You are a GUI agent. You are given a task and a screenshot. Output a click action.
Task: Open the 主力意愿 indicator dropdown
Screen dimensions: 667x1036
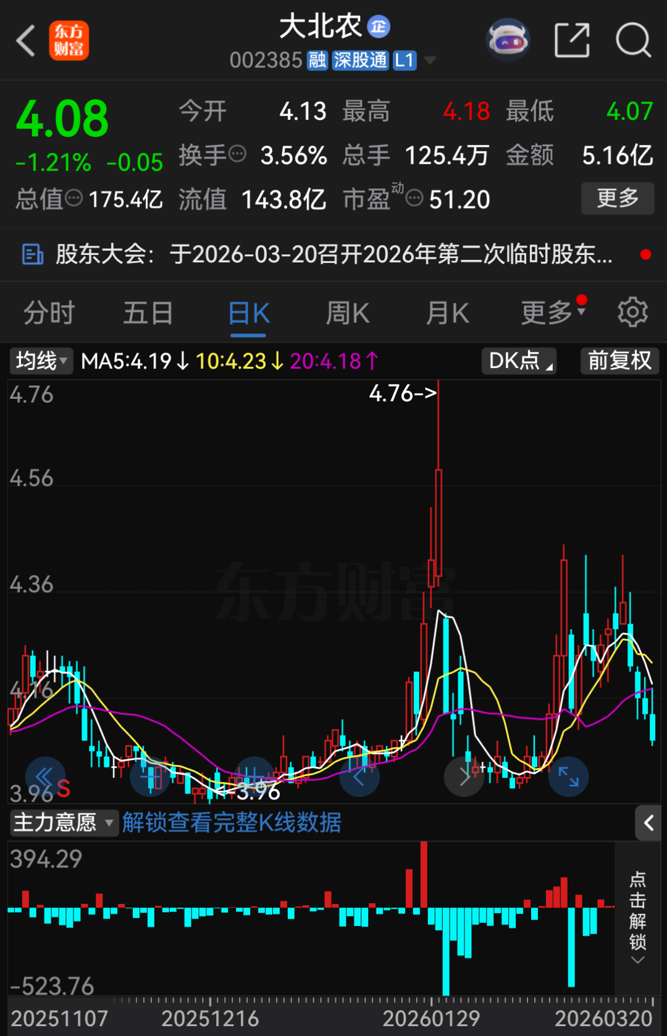click(63, 823)
